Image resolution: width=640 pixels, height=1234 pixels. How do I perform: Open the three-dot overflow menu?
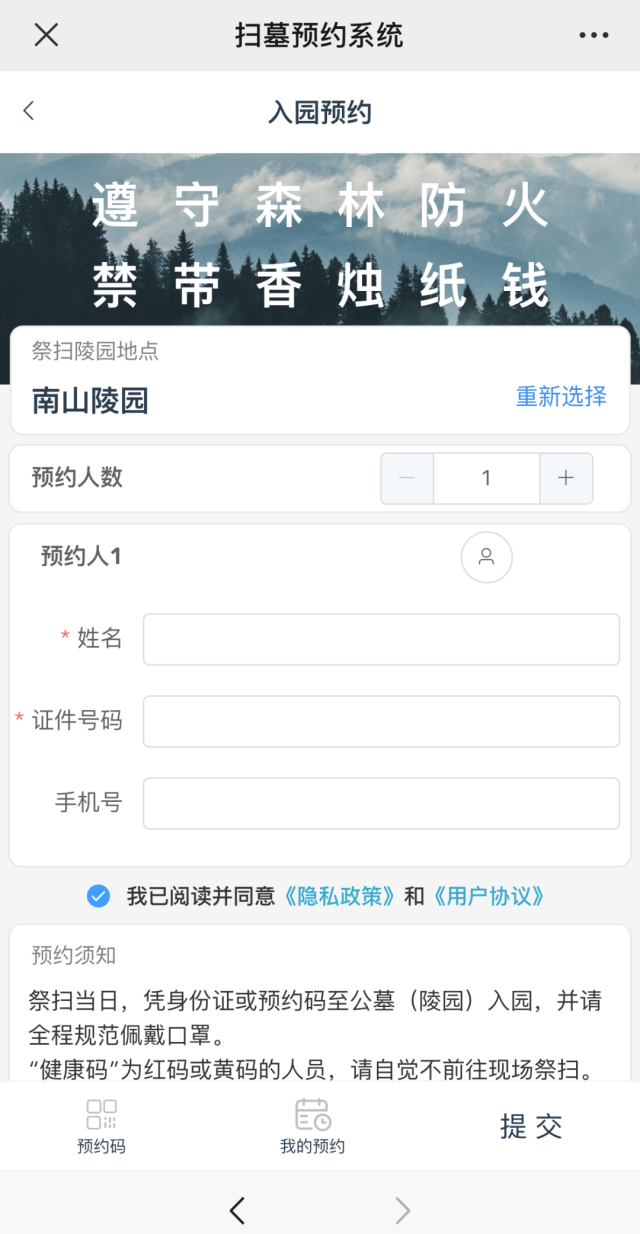pos(593,35)
